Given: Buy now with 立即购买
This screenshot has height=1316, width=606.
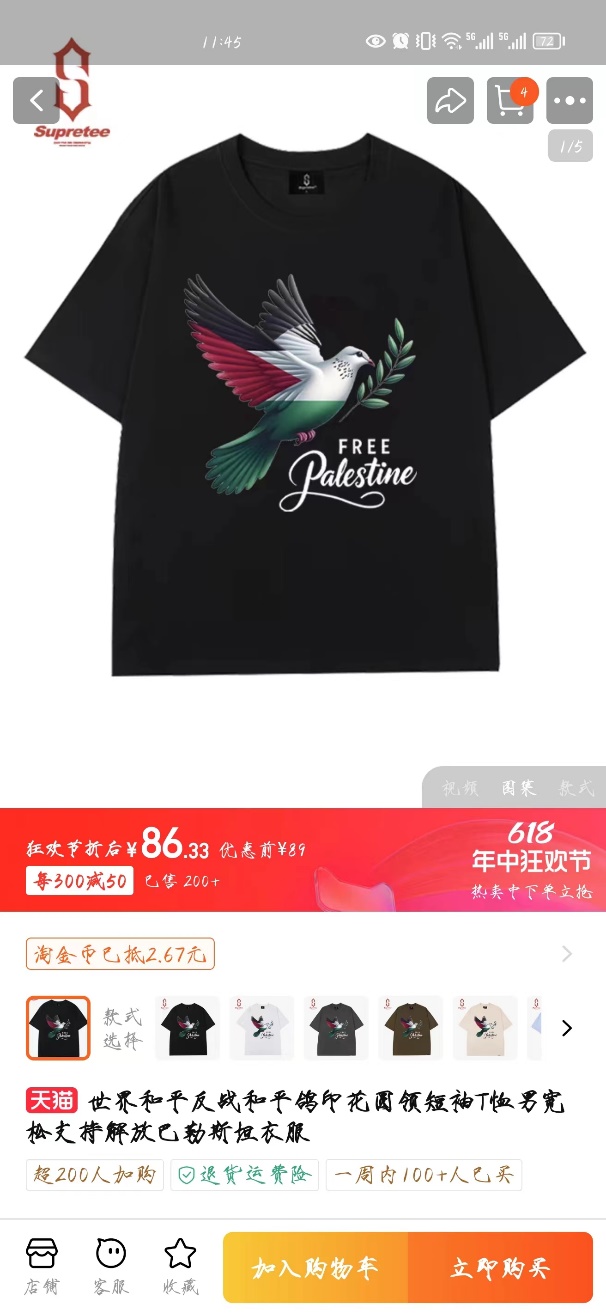Looking at the screenshot, I should [x=500, y=1268].
